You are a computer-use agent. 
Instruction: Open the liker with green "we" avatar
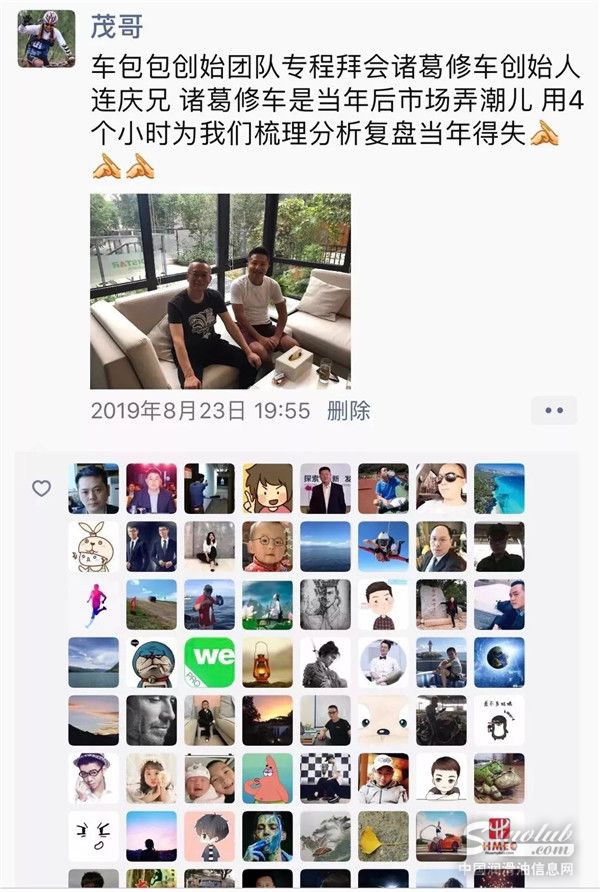[210, 662]
